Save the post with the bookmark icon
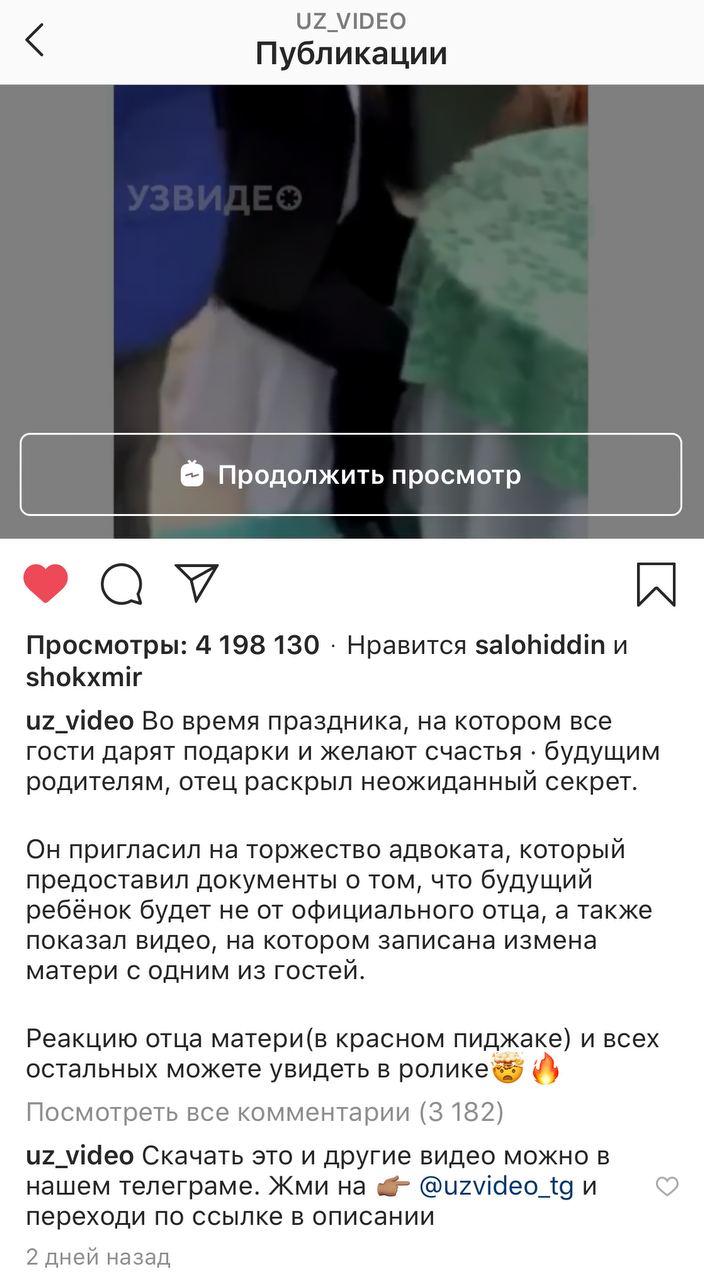 656,584
